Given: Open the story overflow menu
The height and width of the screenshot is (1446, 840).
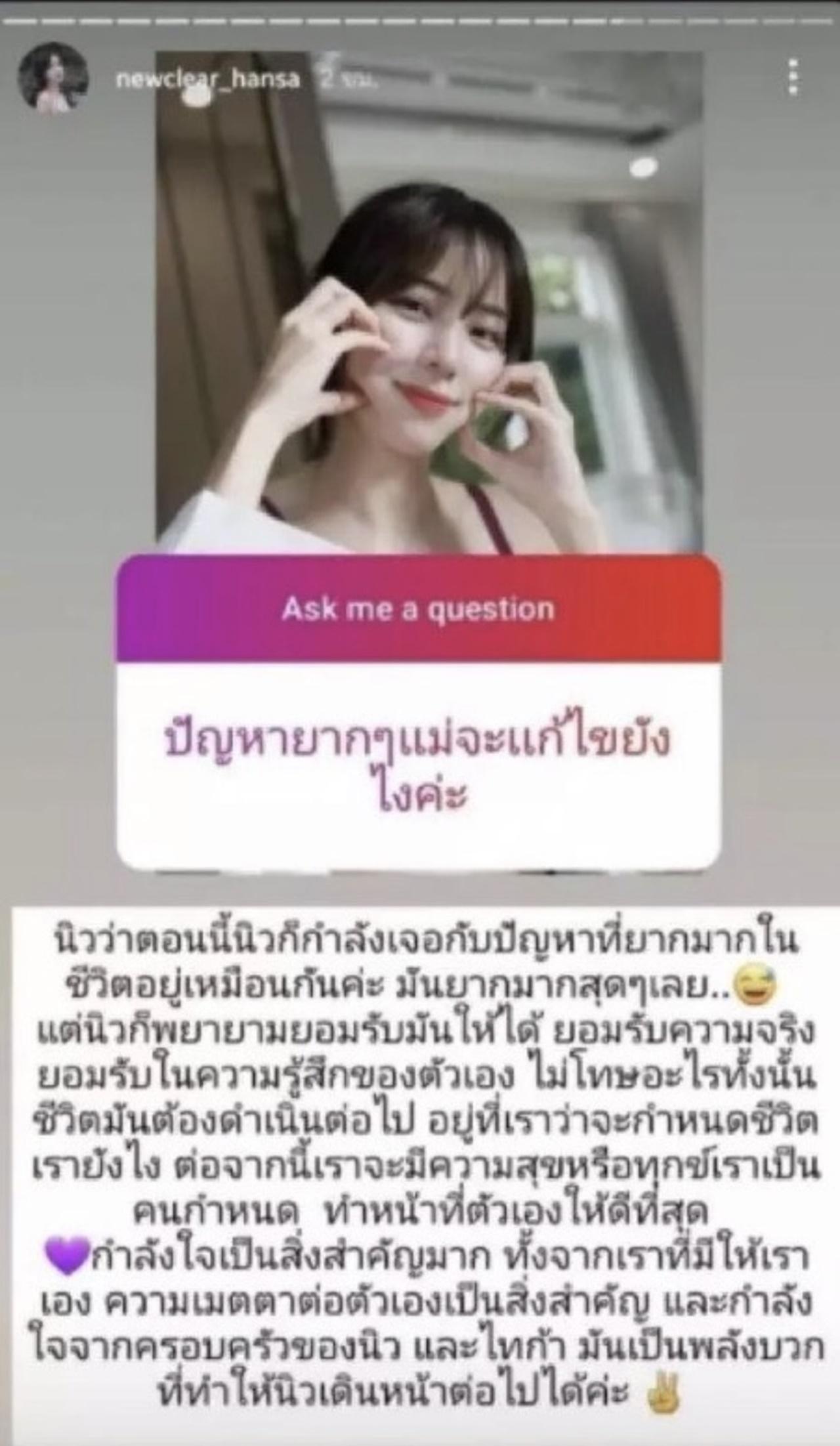Looking at the screenshot, I should (x=795, y=78).
